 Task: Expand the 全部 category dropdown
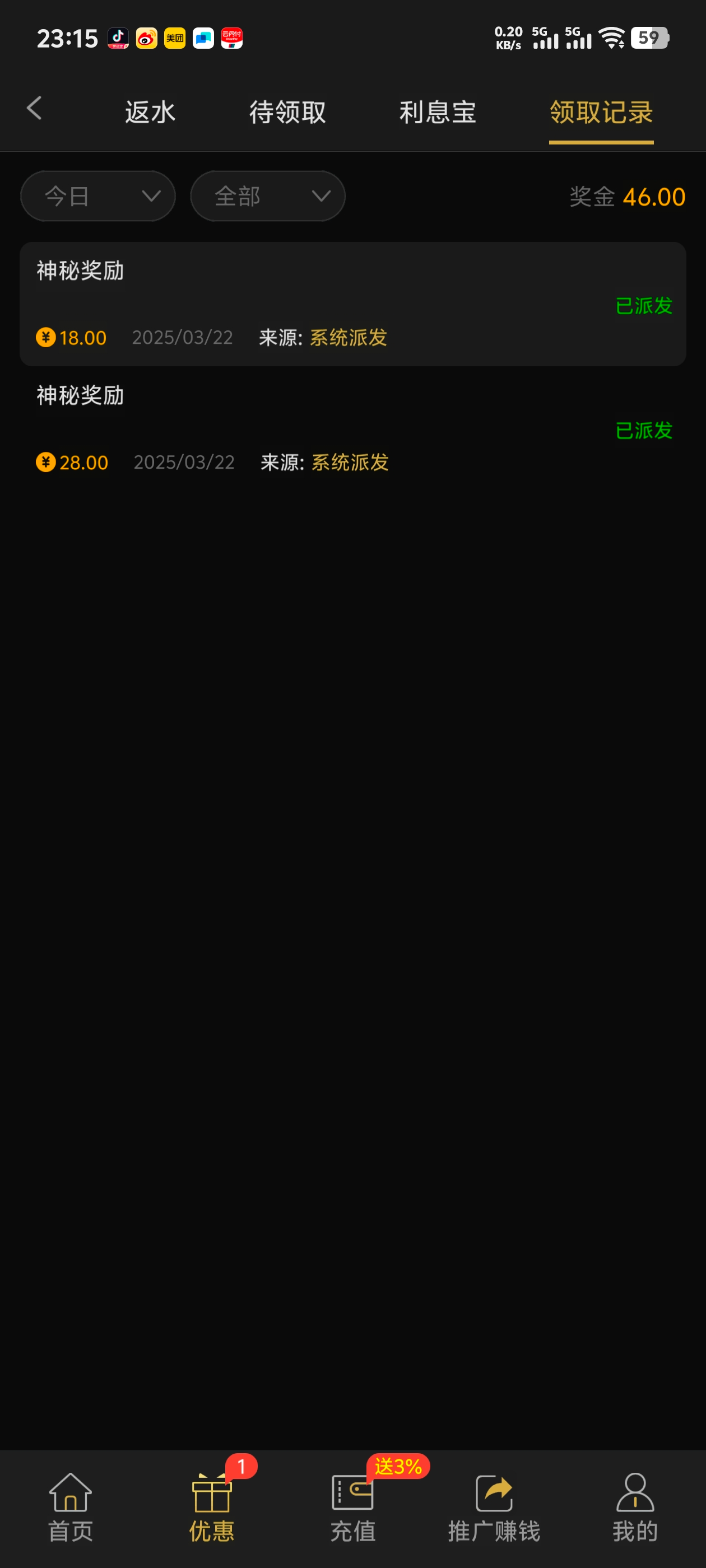(x=267, y=196)
